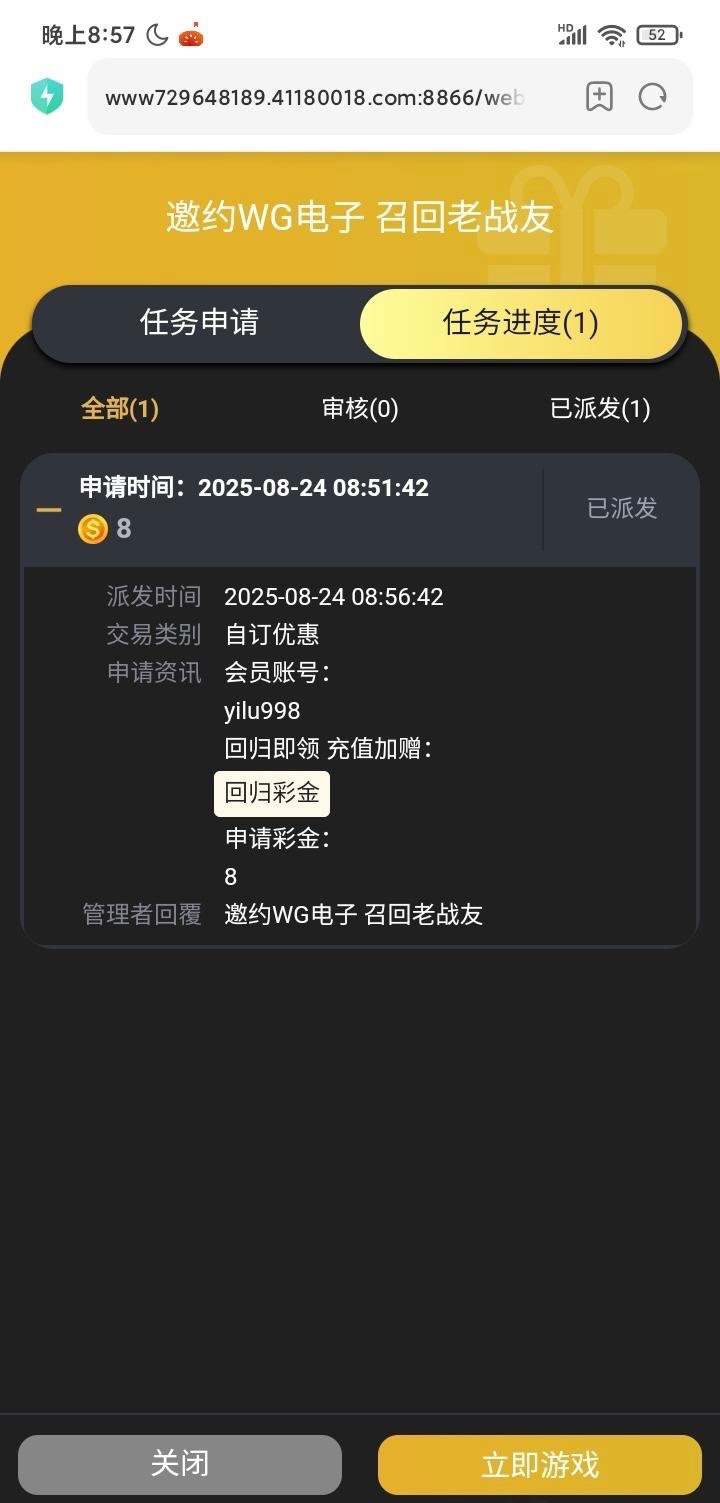The image size is (720, 1503).
Task: Bookmark this page in the browser
Action: tap(599, 97)
